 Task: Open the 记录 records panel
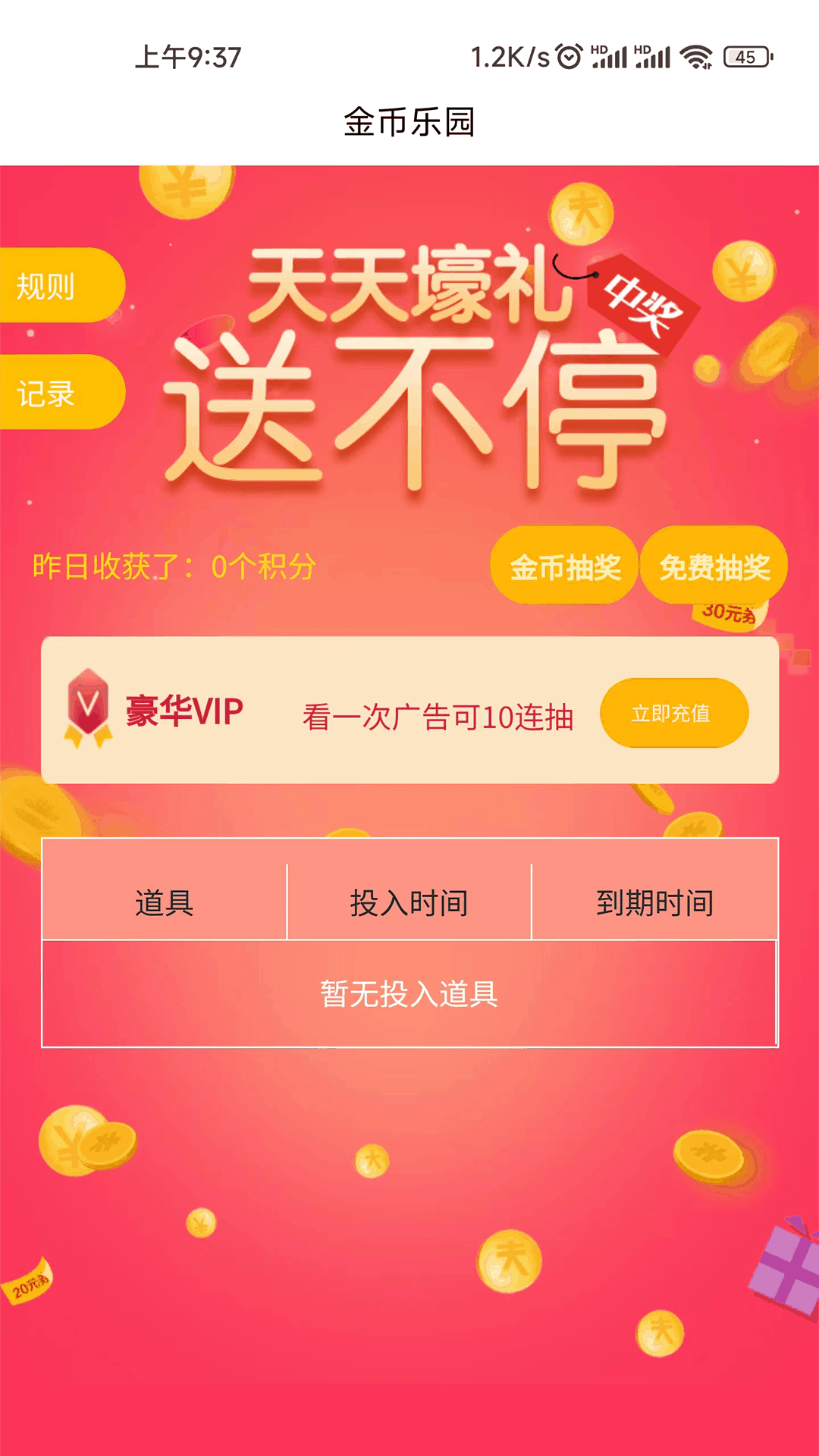pos(45,394)
